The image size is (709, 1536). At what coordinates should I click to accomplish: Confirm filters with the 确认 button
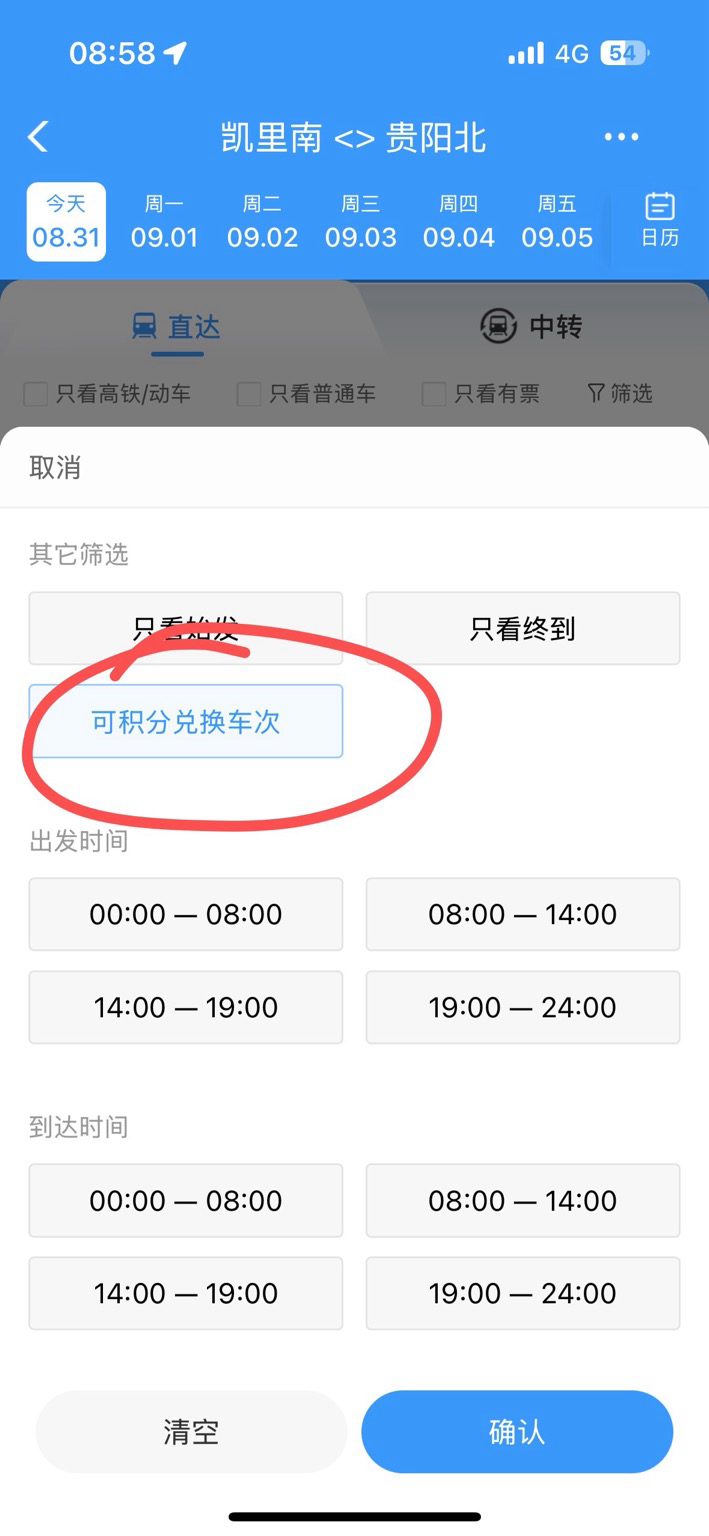click(x=517, y=1432)
